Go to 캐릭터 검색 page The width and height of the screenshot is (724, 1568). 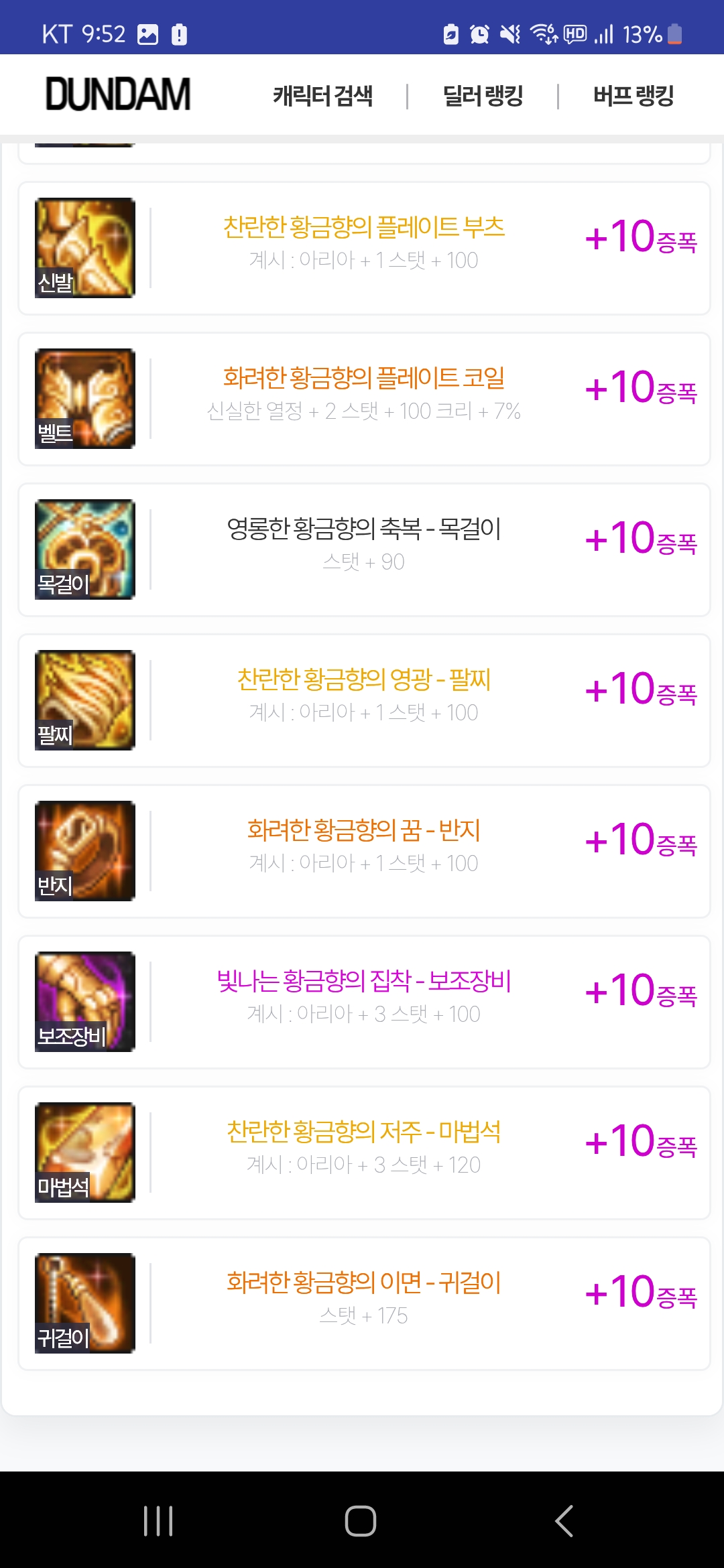pyautogui.click(x=322, y=96)
